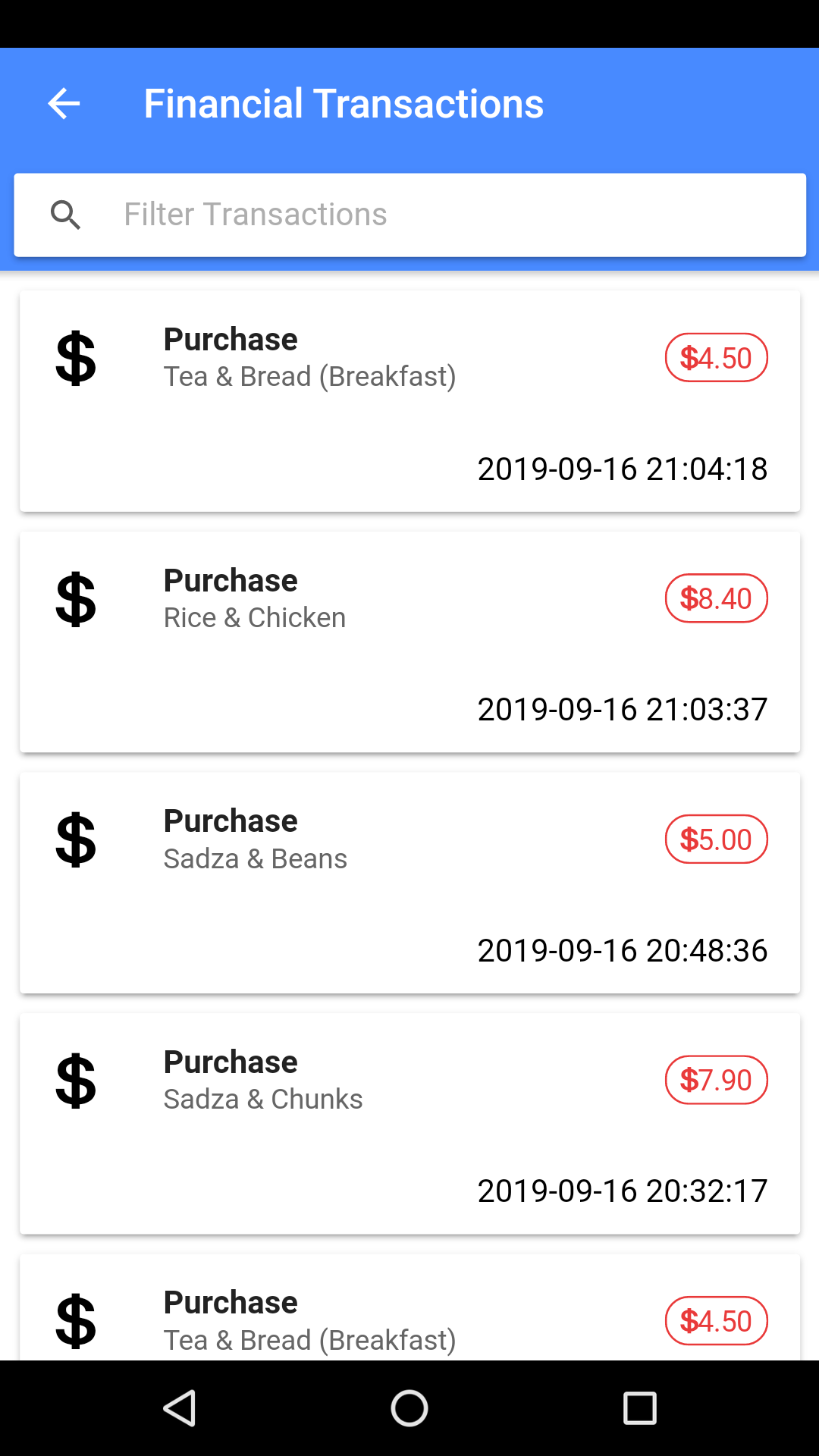View the Sadza & Chunks purchase
819x1456 pixels.
click(409, 1123)
